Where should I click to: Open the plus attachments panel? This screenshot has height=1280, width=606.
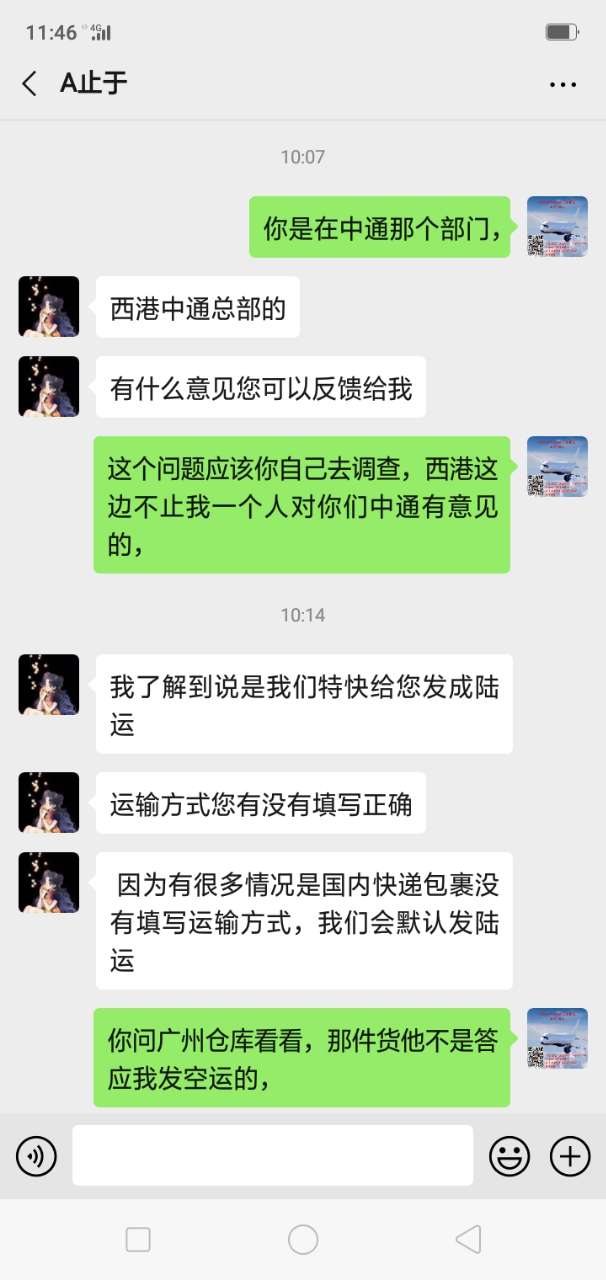click(x=569, y=1157)
